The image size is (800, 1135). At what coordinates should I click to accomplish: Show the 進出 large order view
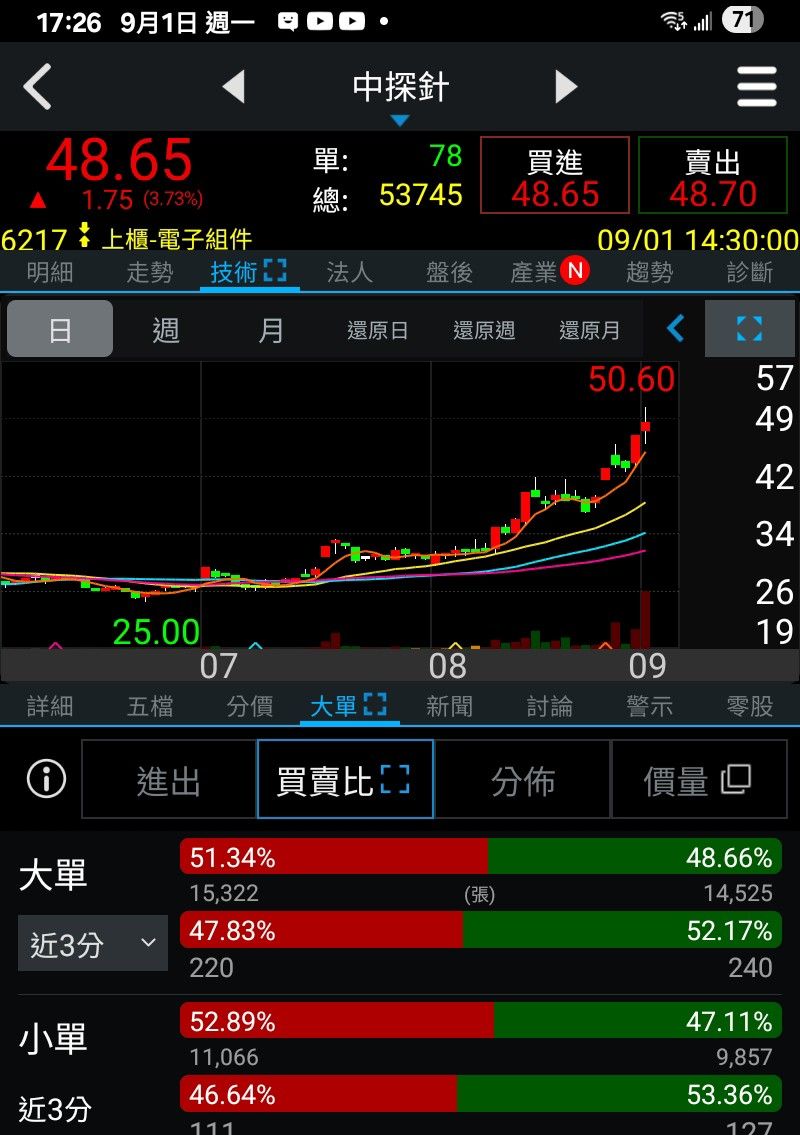tap(169, 781)
